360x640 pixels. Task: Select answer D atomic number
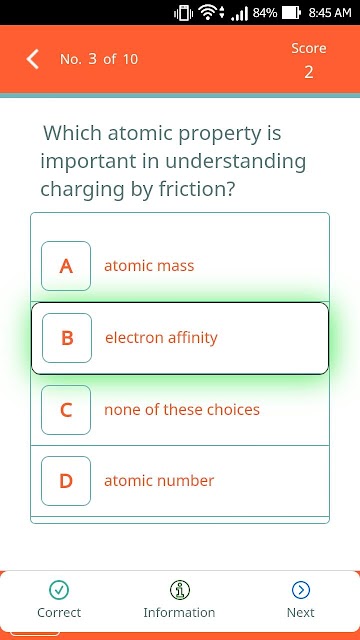(180, 481)
